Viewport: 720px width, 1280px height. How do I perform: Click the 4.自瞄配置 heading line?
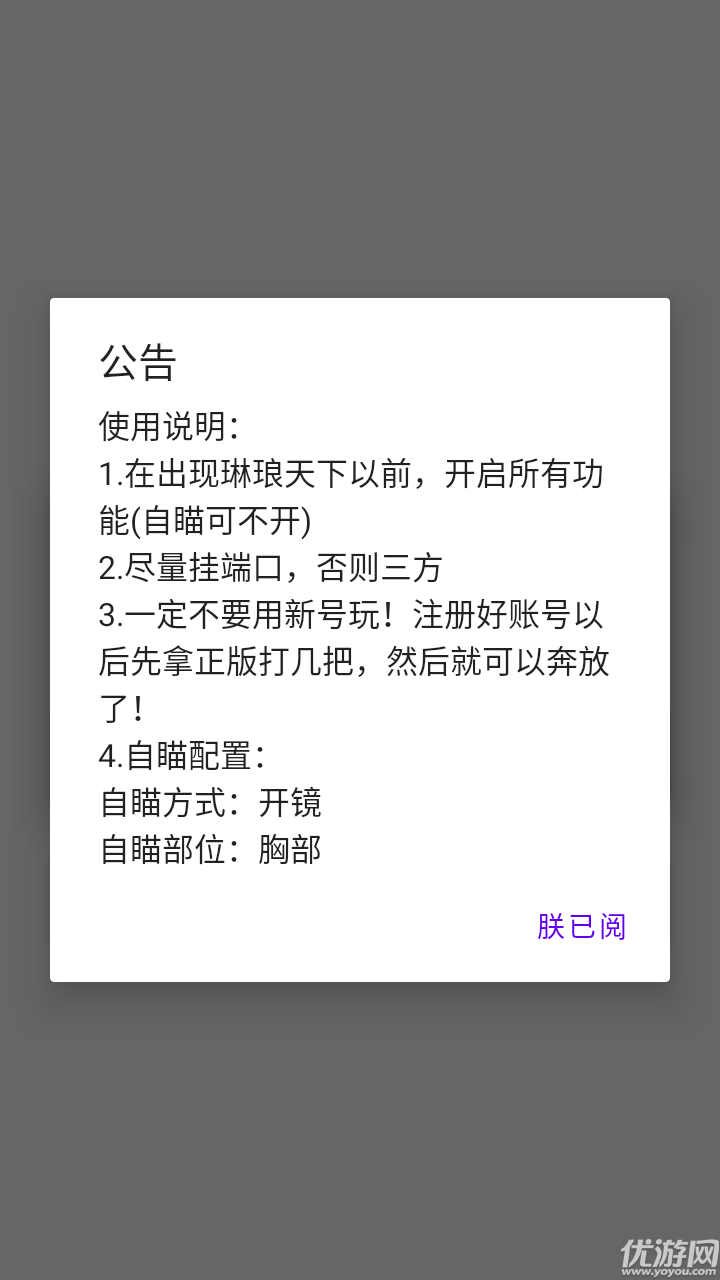(x=185, y=757)
